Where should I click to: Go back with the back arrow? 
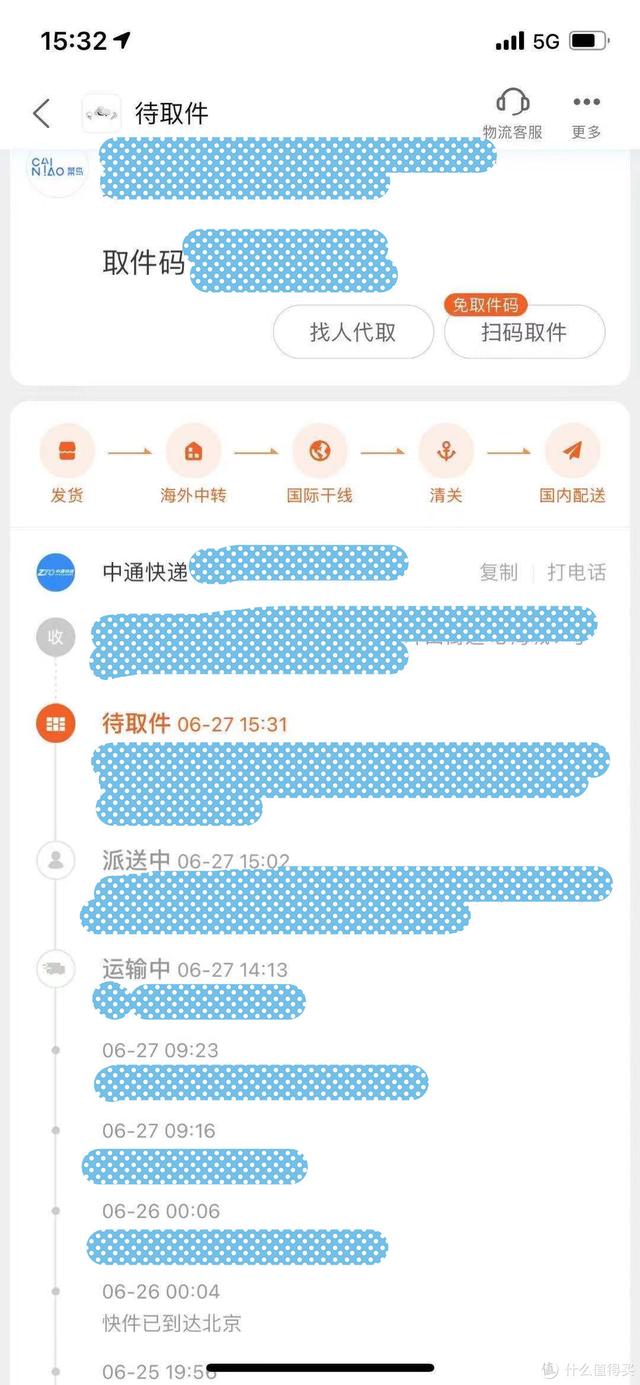point(41,113)
